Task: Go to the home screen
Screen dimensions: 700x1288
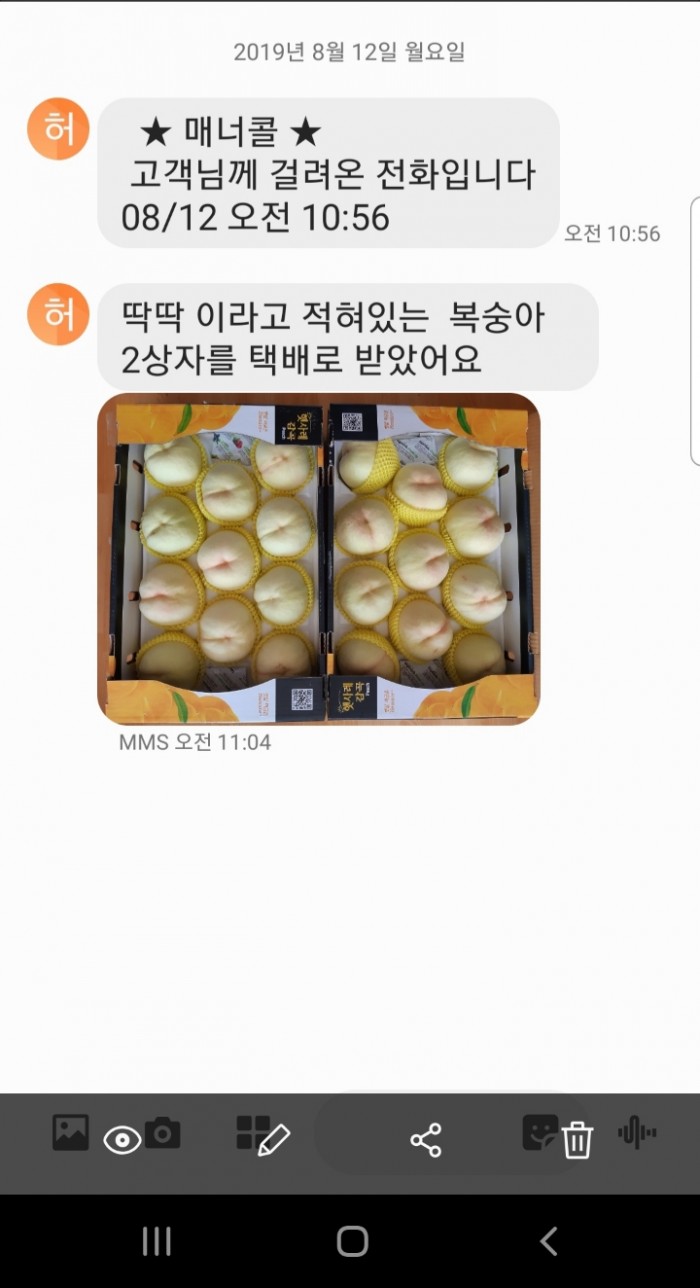Action: point(352,1241)
